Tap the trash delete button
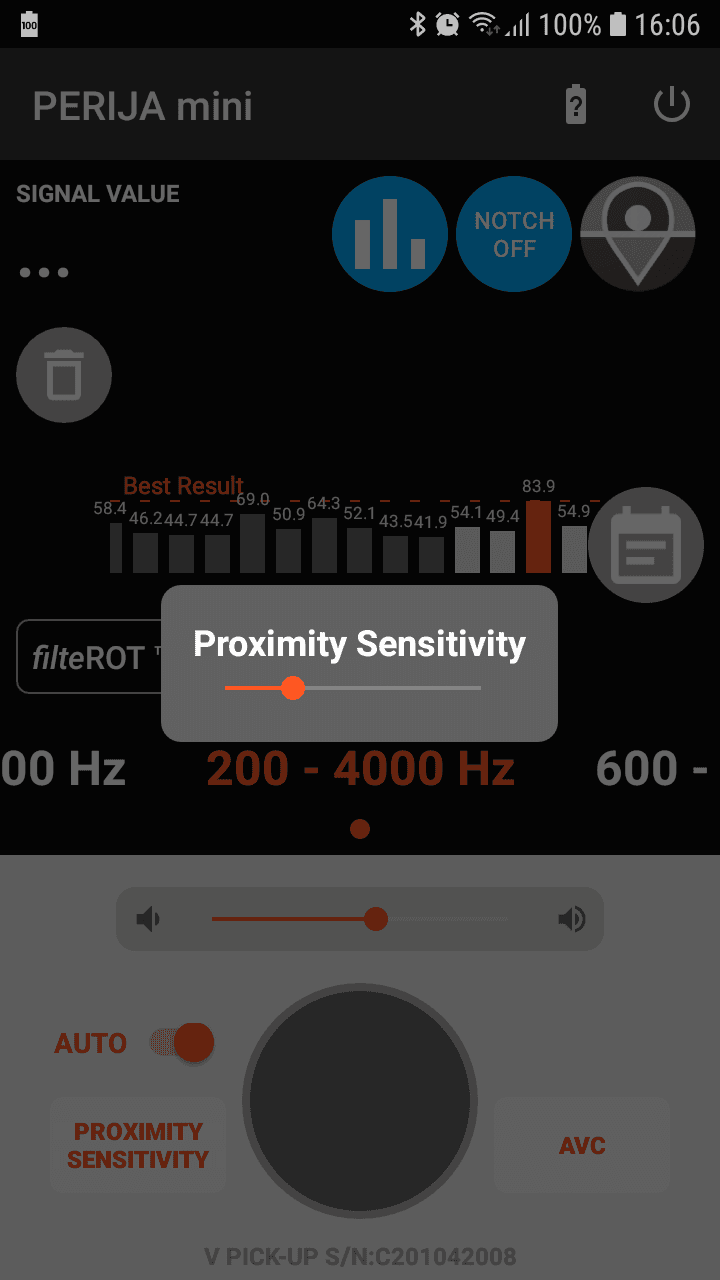The height and width of the screenshot is (1280, 720). coord(64,376)
